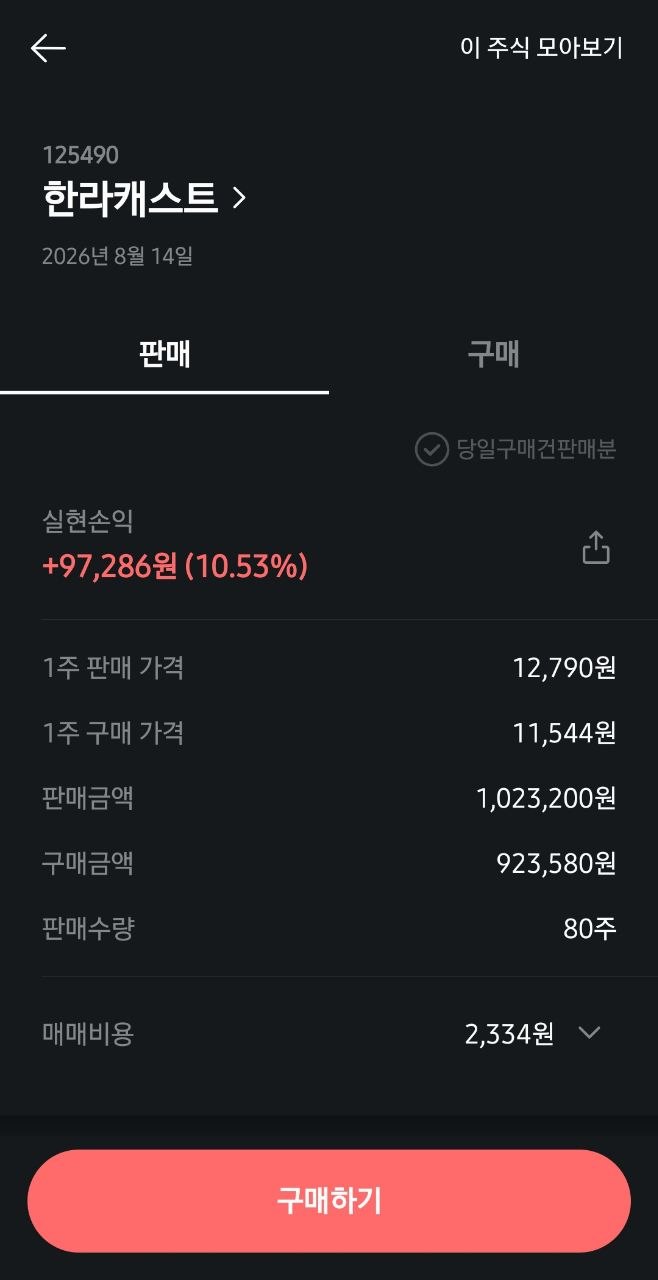This screenshot has width=658, height=1280.
Task: Share the realized profit result
Action: [596, 548]
